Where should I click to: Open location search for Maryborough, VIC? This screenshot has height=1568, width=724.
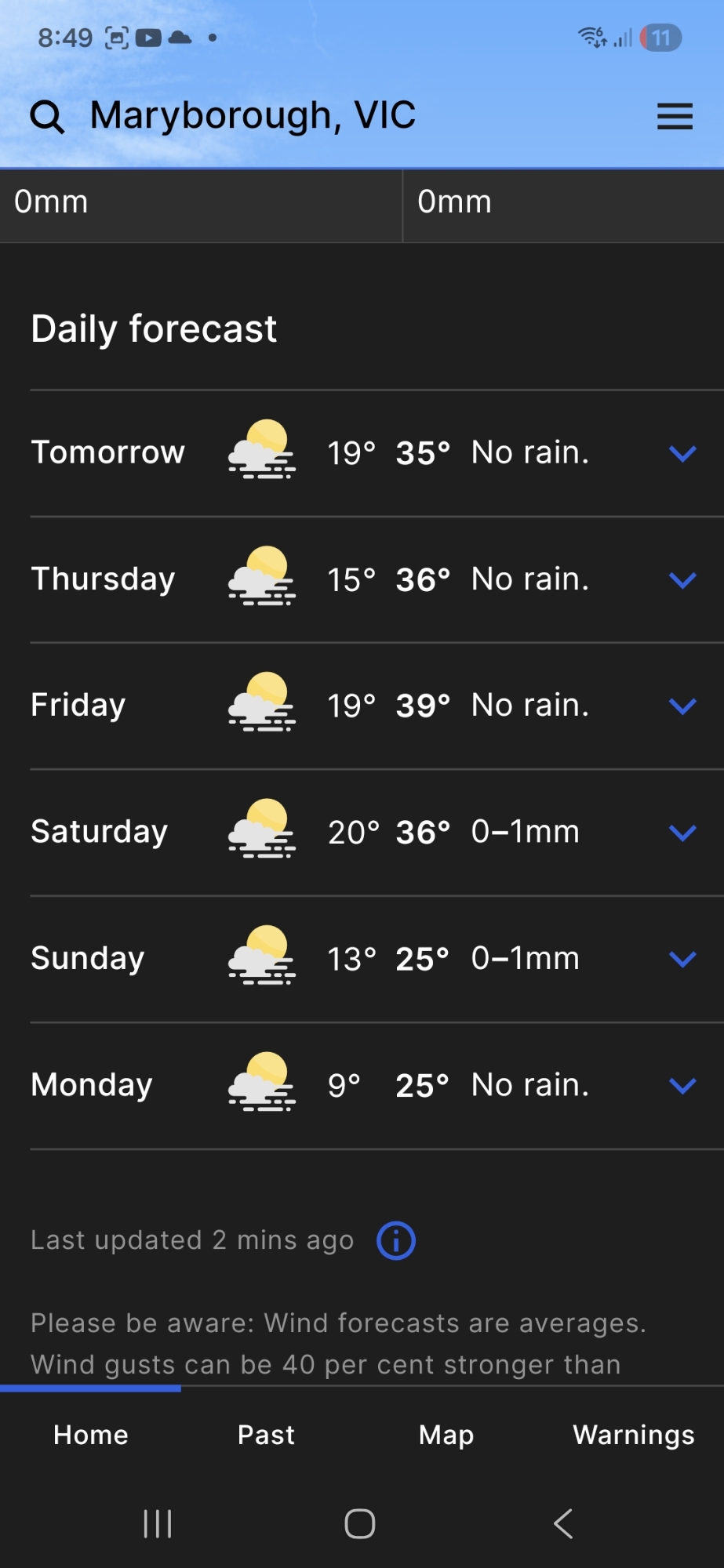coord(47,117)
